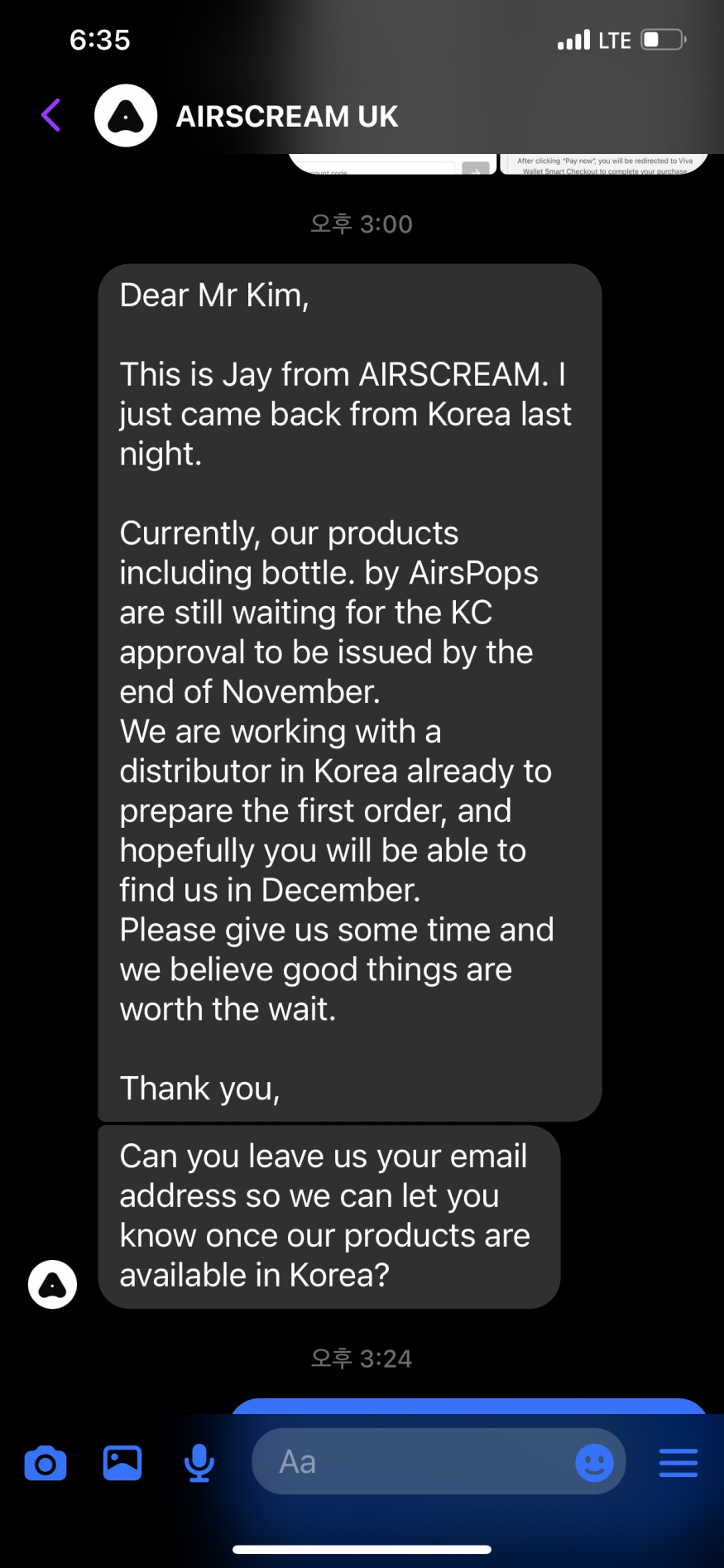
Task: Record a voice message with the microphone
Action: click(x=199, y=1463)
